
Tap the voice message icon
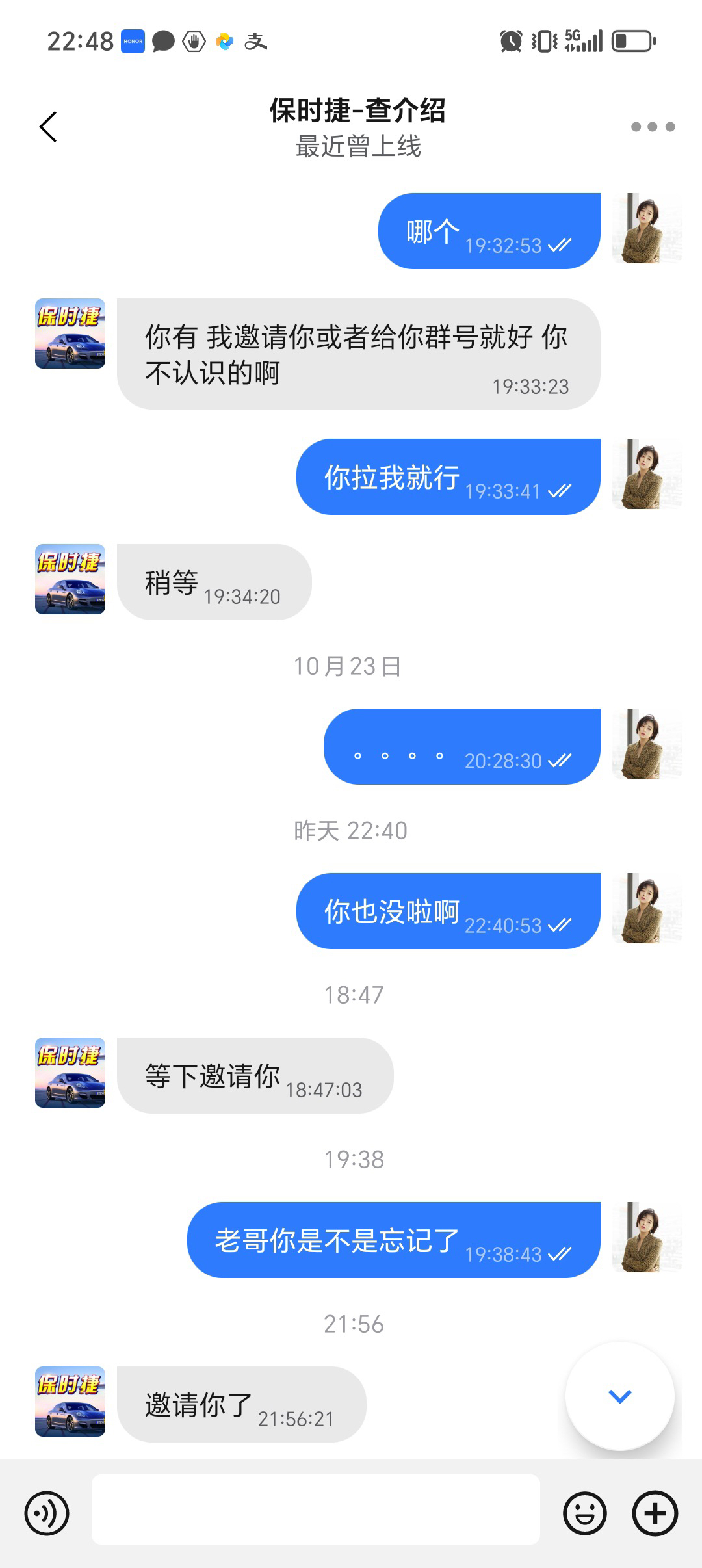click(47, 1513)
